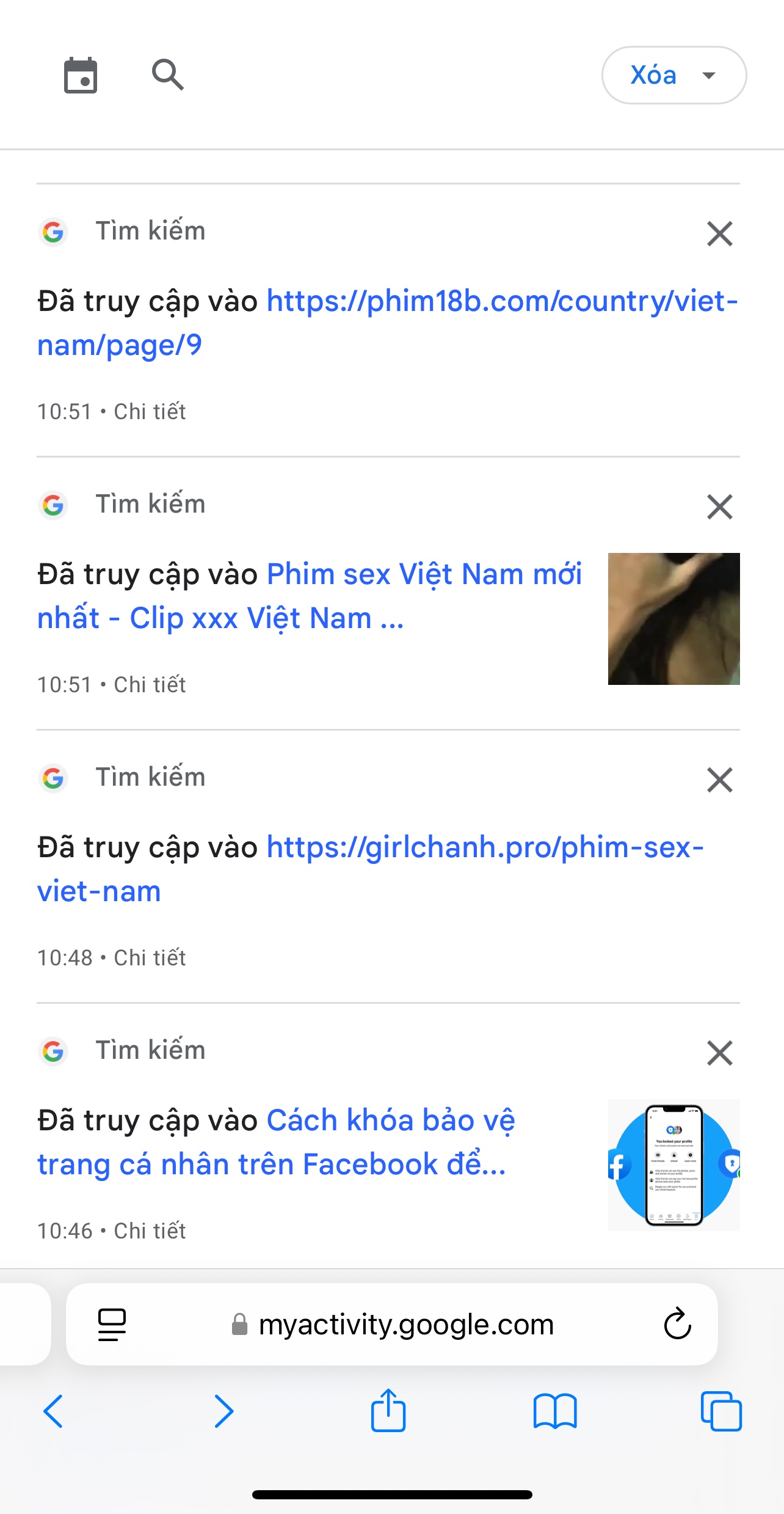Delete the 10:46 Facebook activity entry

coord(719,1053)
